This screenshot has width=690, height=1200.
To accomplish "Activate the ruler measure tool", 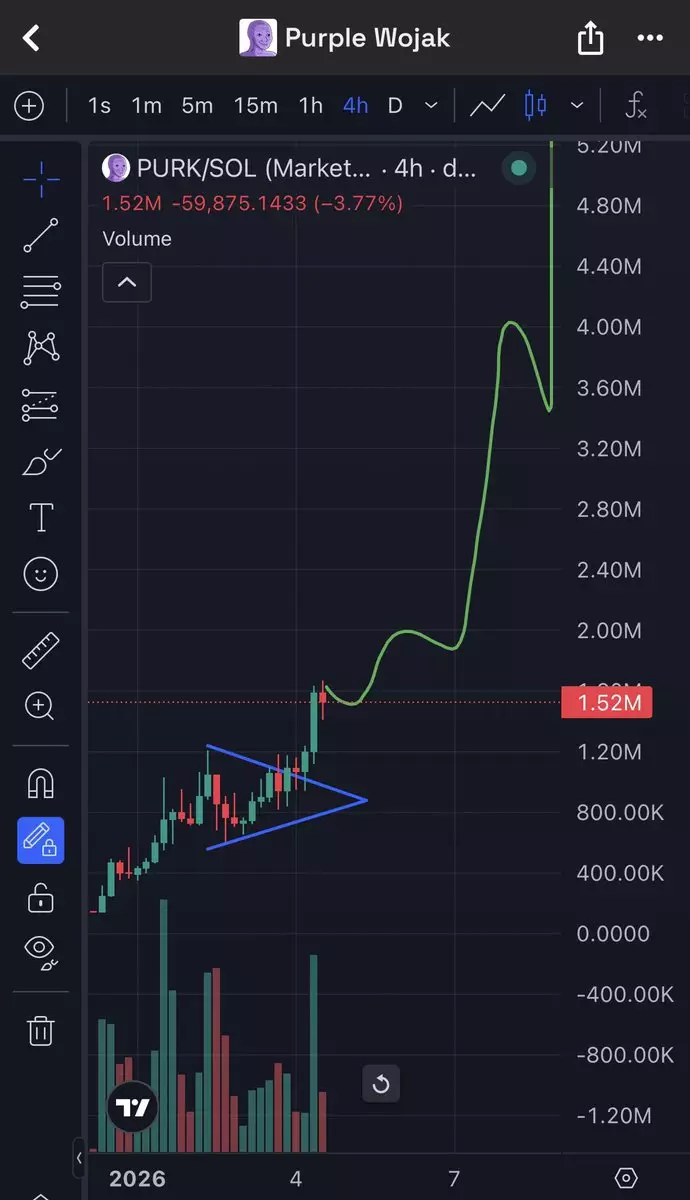I will 40,652.
